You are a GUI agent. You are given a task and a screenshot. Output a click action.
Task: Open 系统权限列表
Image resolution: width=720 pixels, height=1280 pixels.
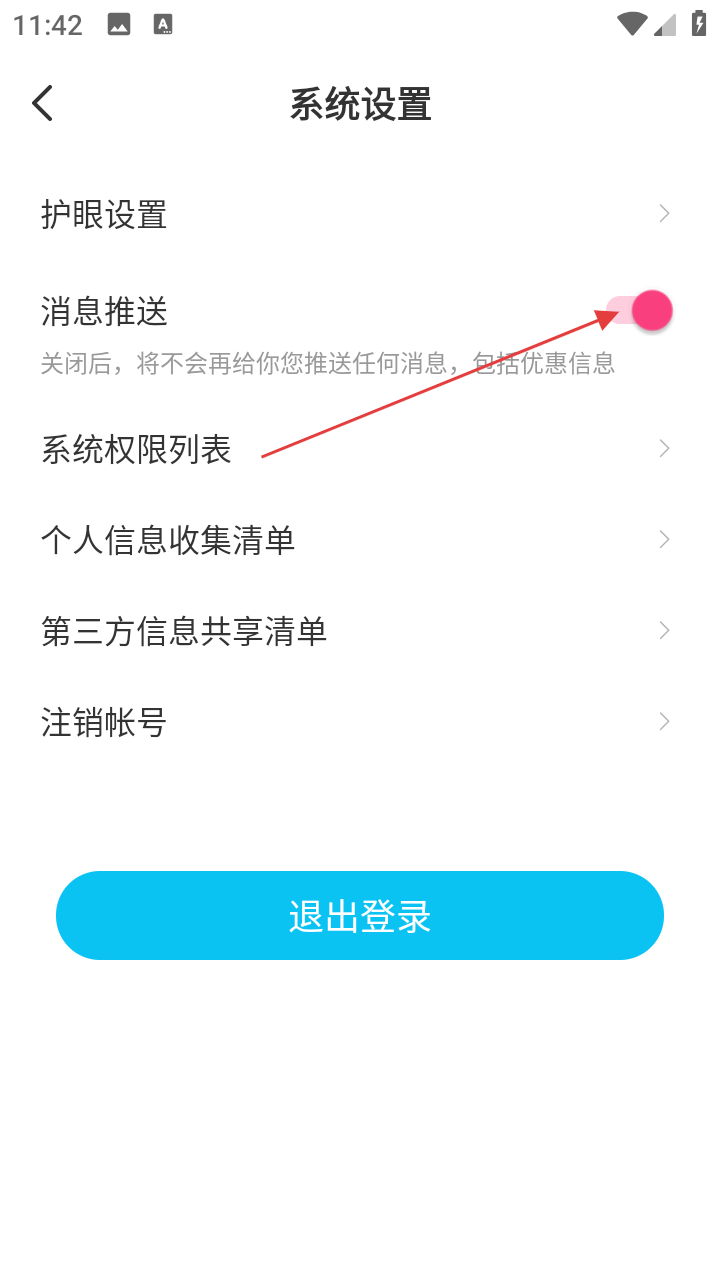[355, 449]
